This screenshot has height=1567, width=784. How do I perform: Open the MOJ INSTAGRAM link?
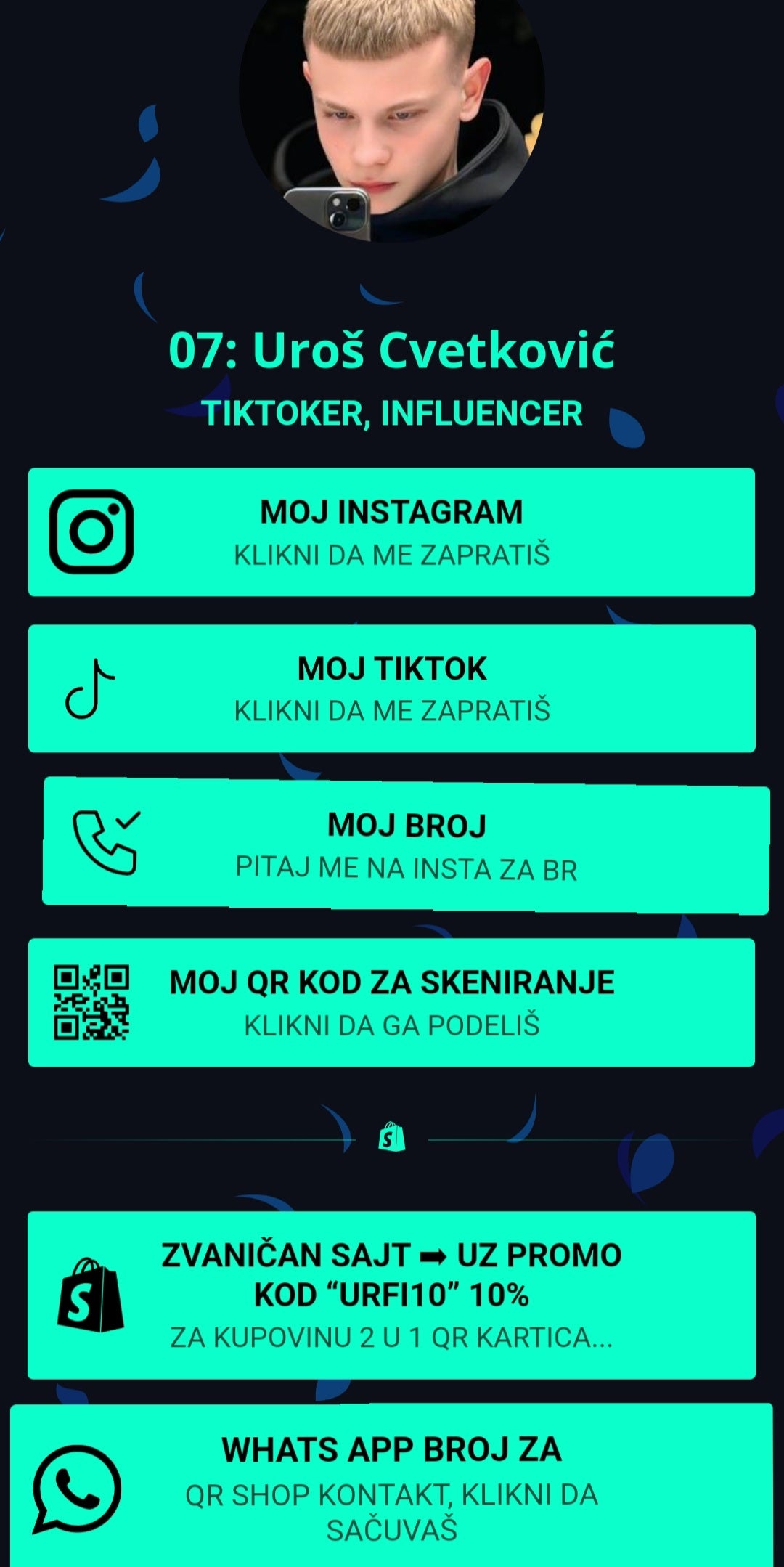[x=391, y=532]
